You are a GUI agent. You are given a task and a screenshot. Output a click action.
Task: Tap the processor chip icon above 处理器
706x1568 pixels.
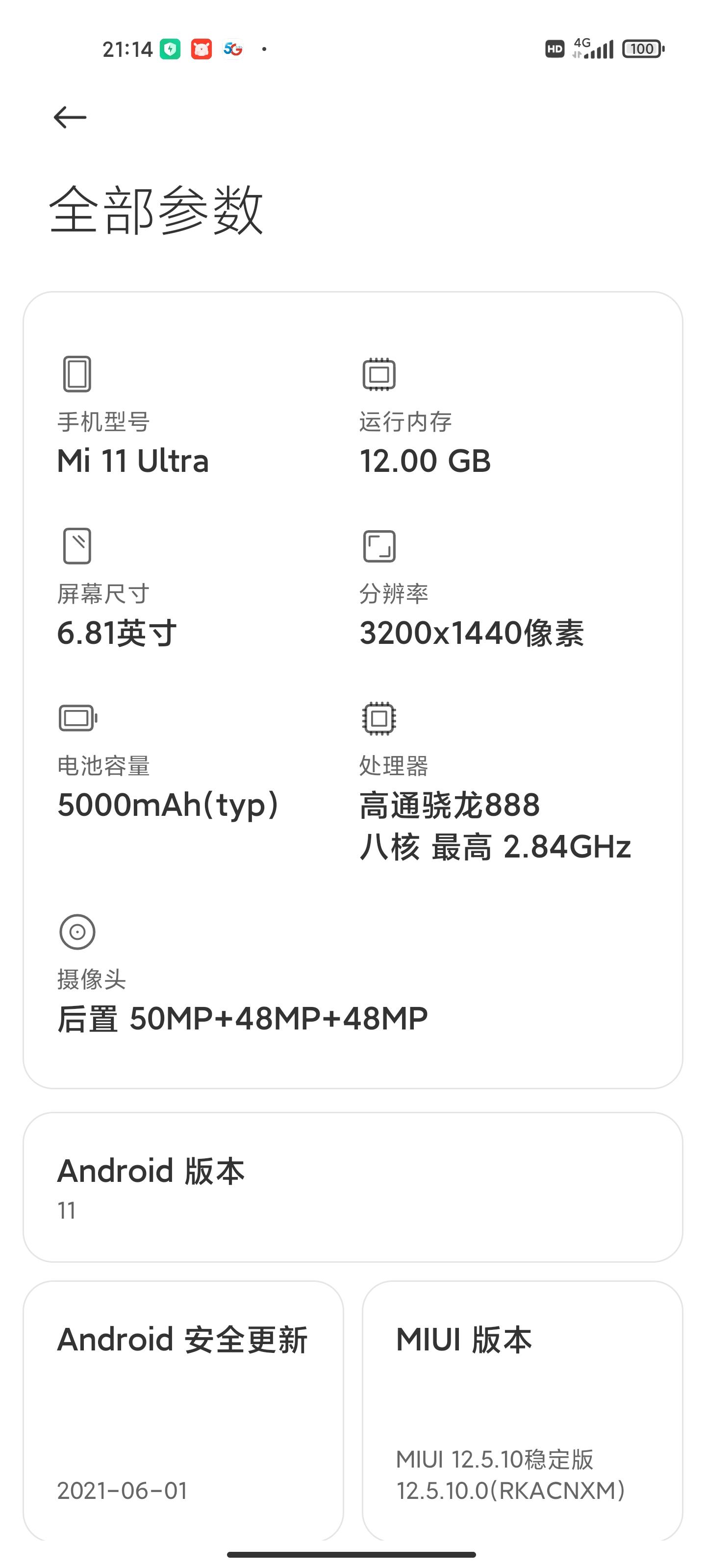pyautogui.click(x=379, y=719)
